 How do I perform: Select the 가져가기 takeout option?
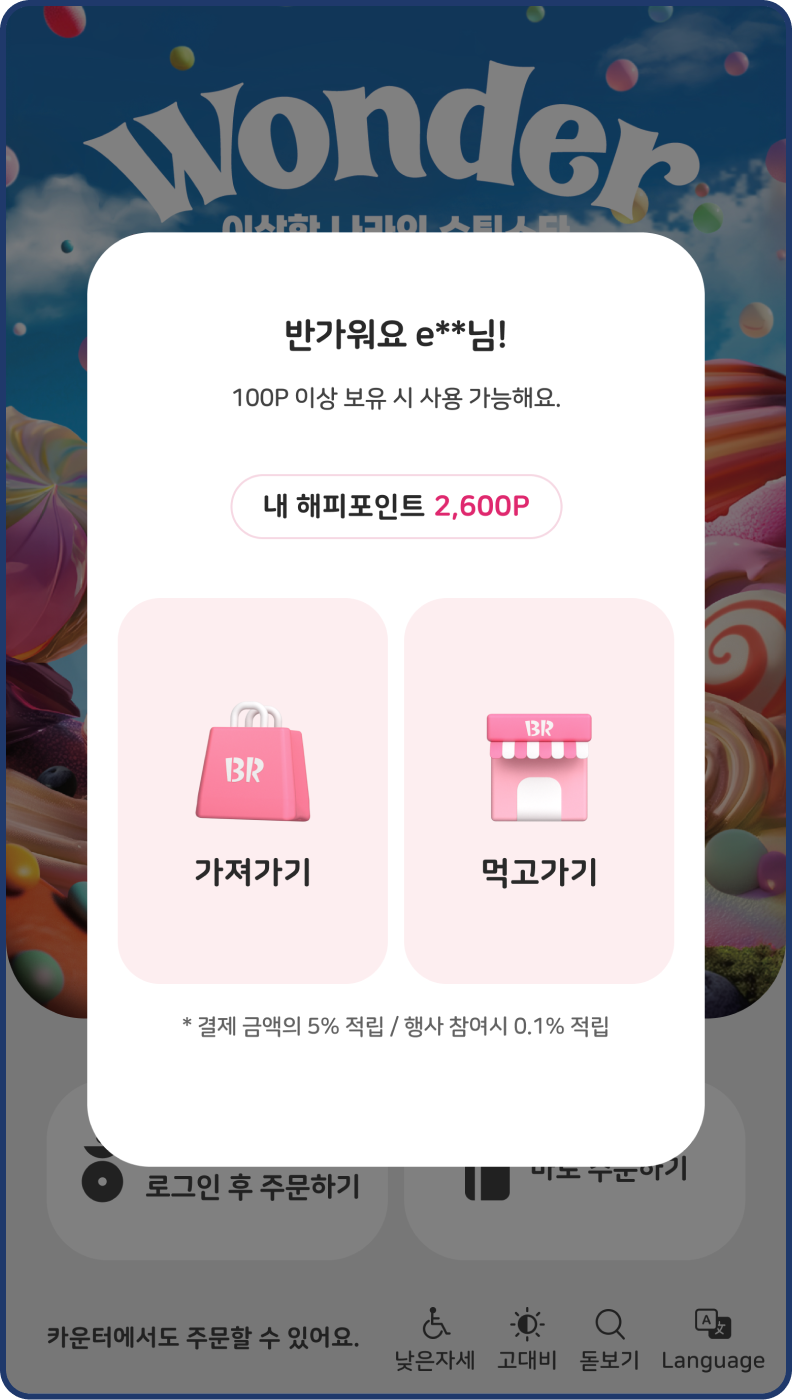[x=252, y=790]
